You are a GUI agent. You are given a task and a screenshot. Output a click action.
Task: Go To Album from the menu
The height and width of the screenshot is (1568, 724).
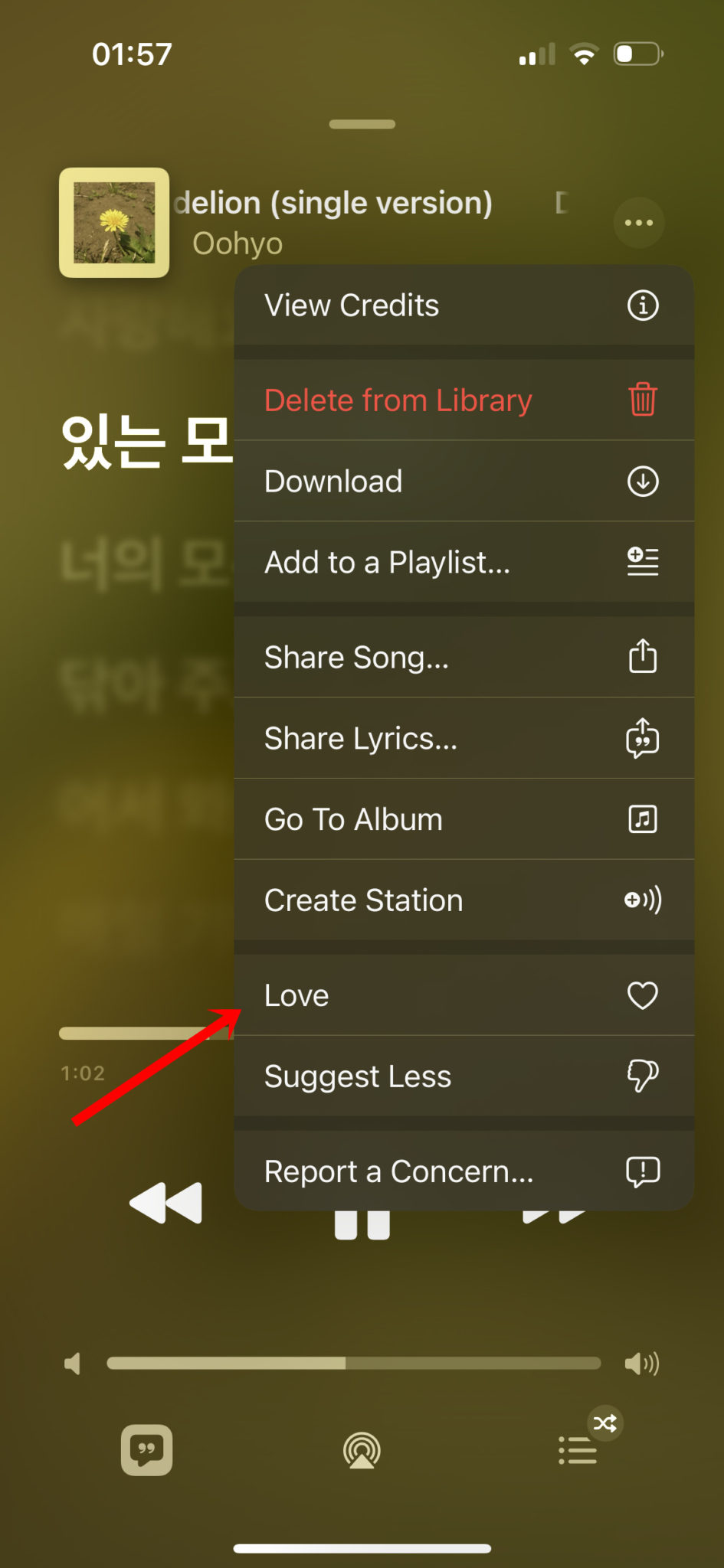pyautogui.click(x=464, y=820)
